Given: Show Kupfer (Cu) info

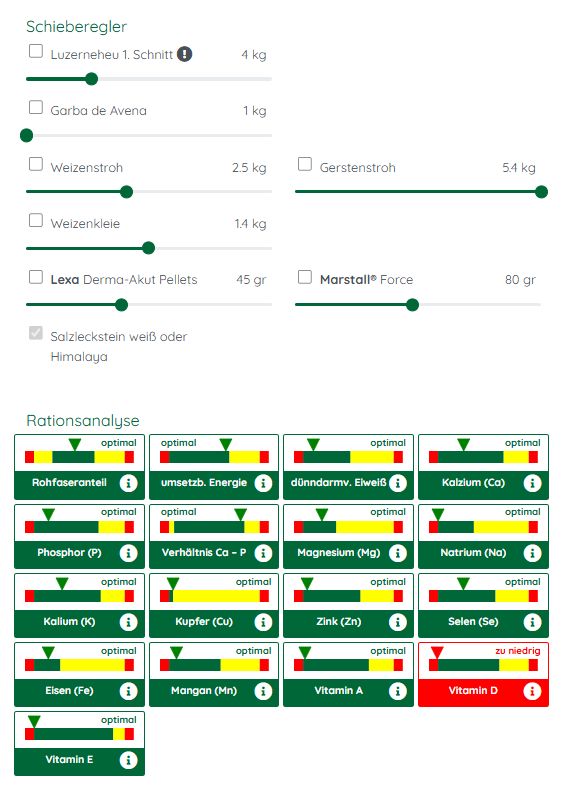Looking at the screenshot, I should click(x=263, y=622).
